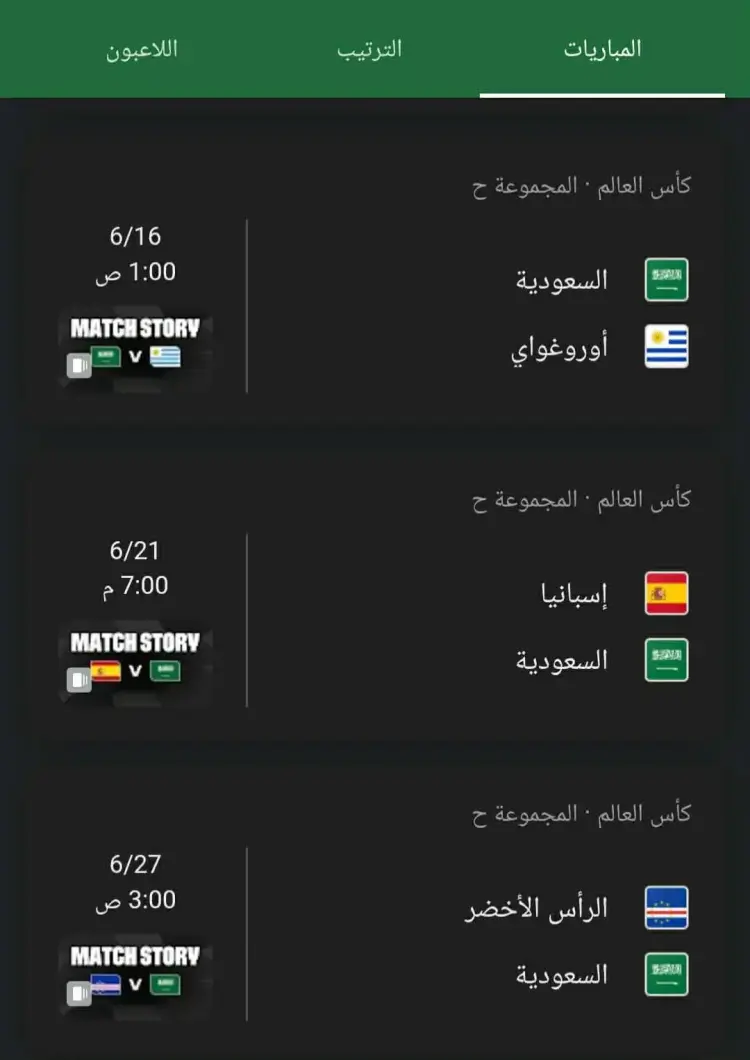This screenshot has width=750, height=1060.
Task: Switch to the الترتيب tab
Action: pos(369,49)
